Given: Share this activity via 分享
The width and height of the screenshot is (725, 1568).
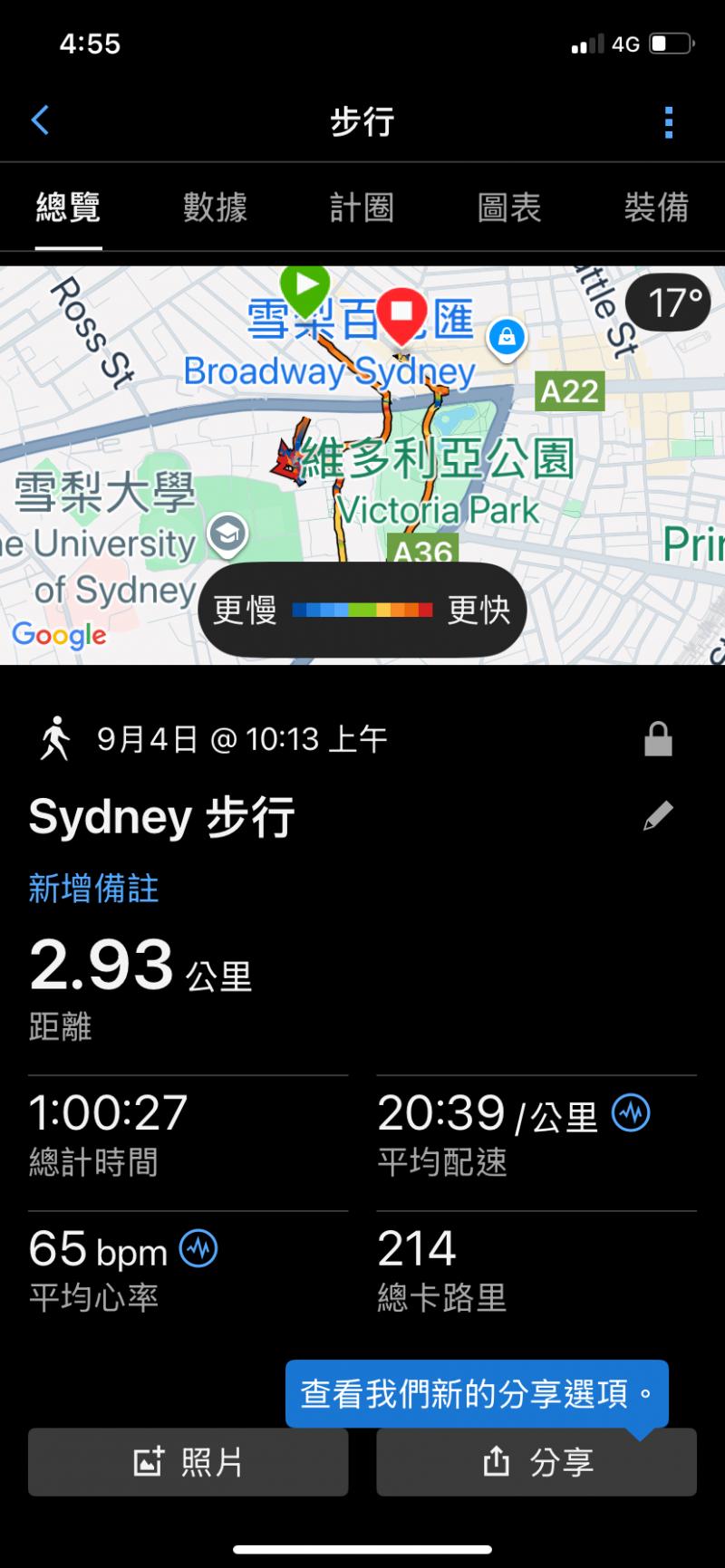Looking at the screenshot, I should click(x=536, y=1462).
